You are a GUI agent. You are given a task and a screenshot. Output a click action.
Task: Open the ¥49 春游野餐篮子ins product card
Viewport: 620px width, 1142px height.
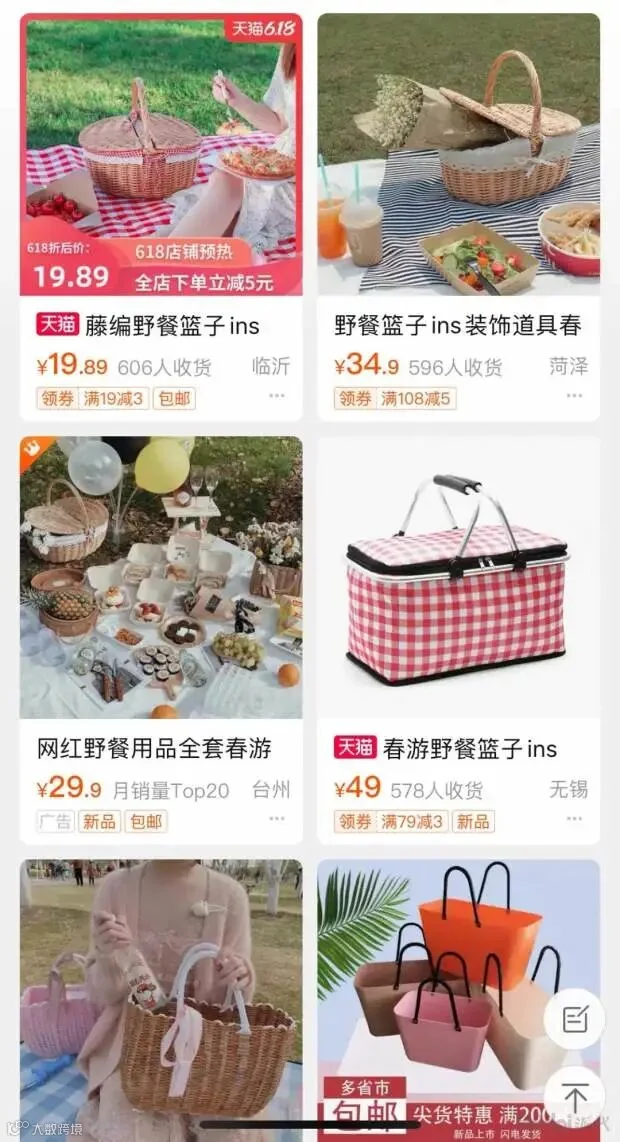pyautogui.click(x=459, y=640)
